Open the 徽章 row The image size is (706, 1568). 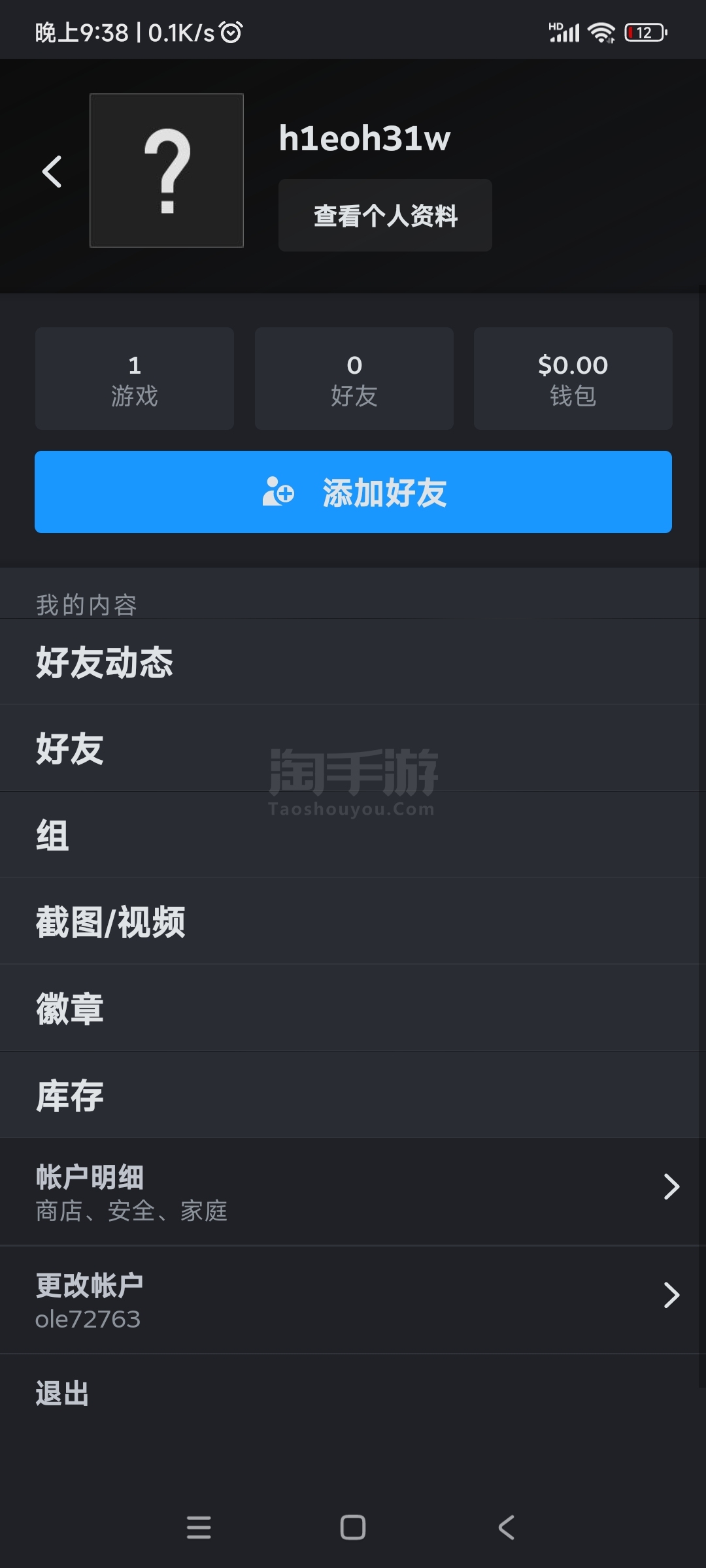pos(353,1008)
